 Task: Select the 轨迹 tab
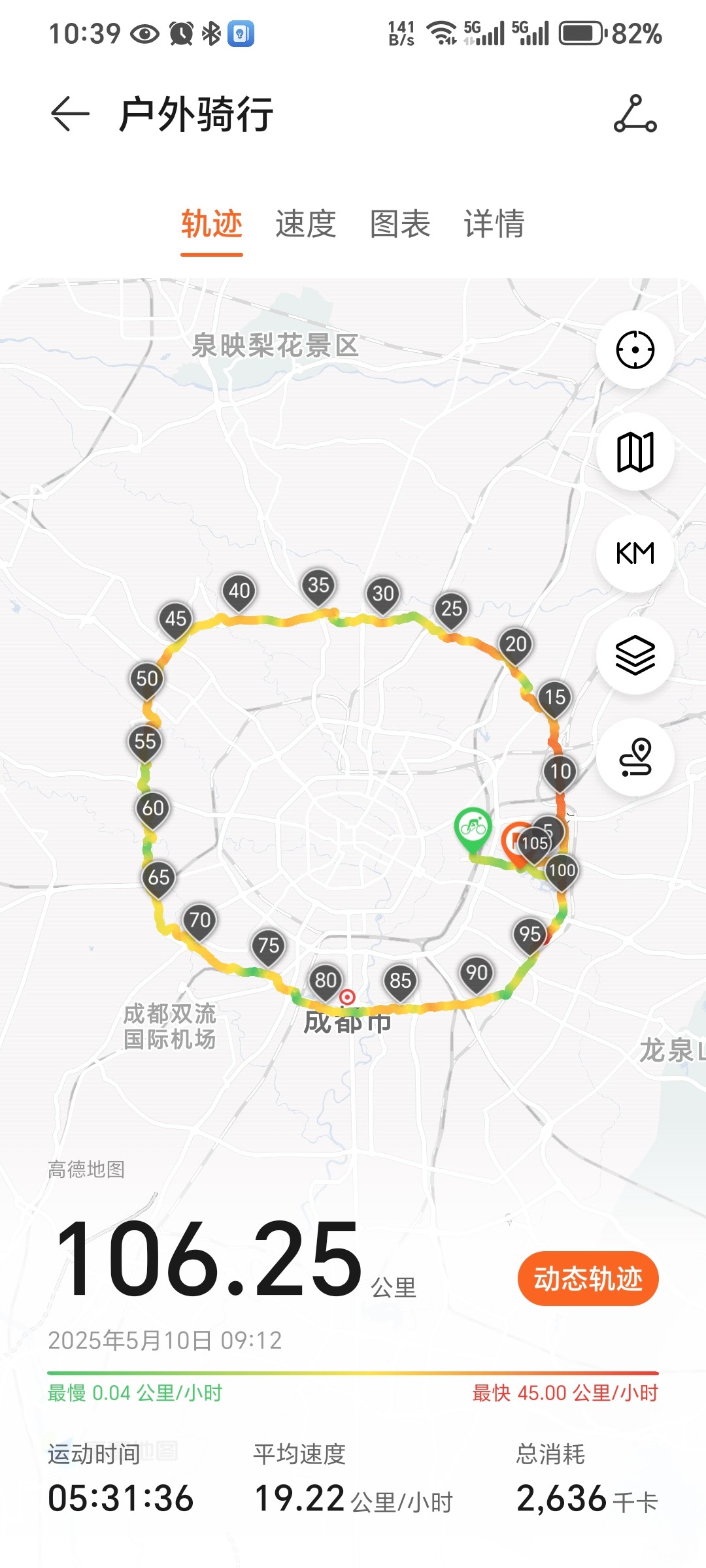212,225
